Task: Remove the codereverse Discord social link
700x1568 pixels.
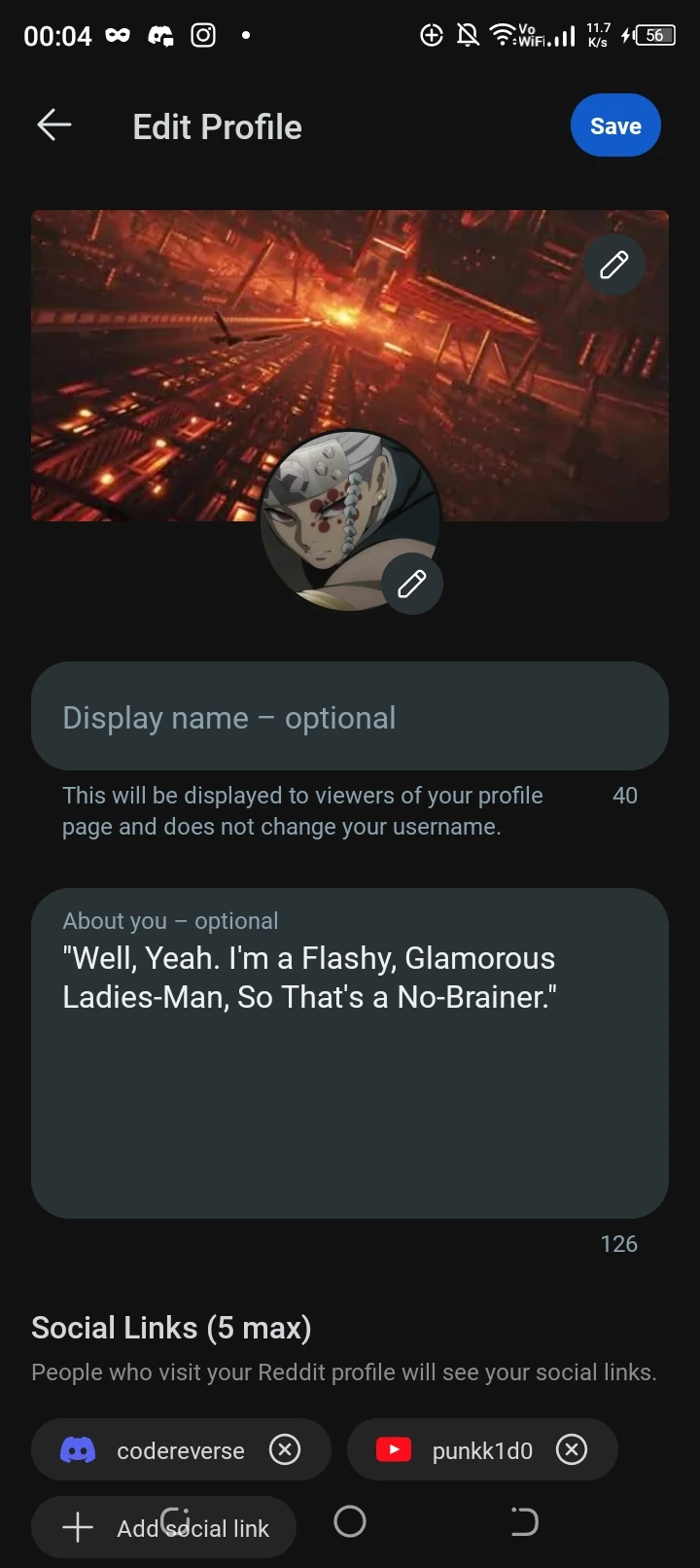Action: point(285,1449)
